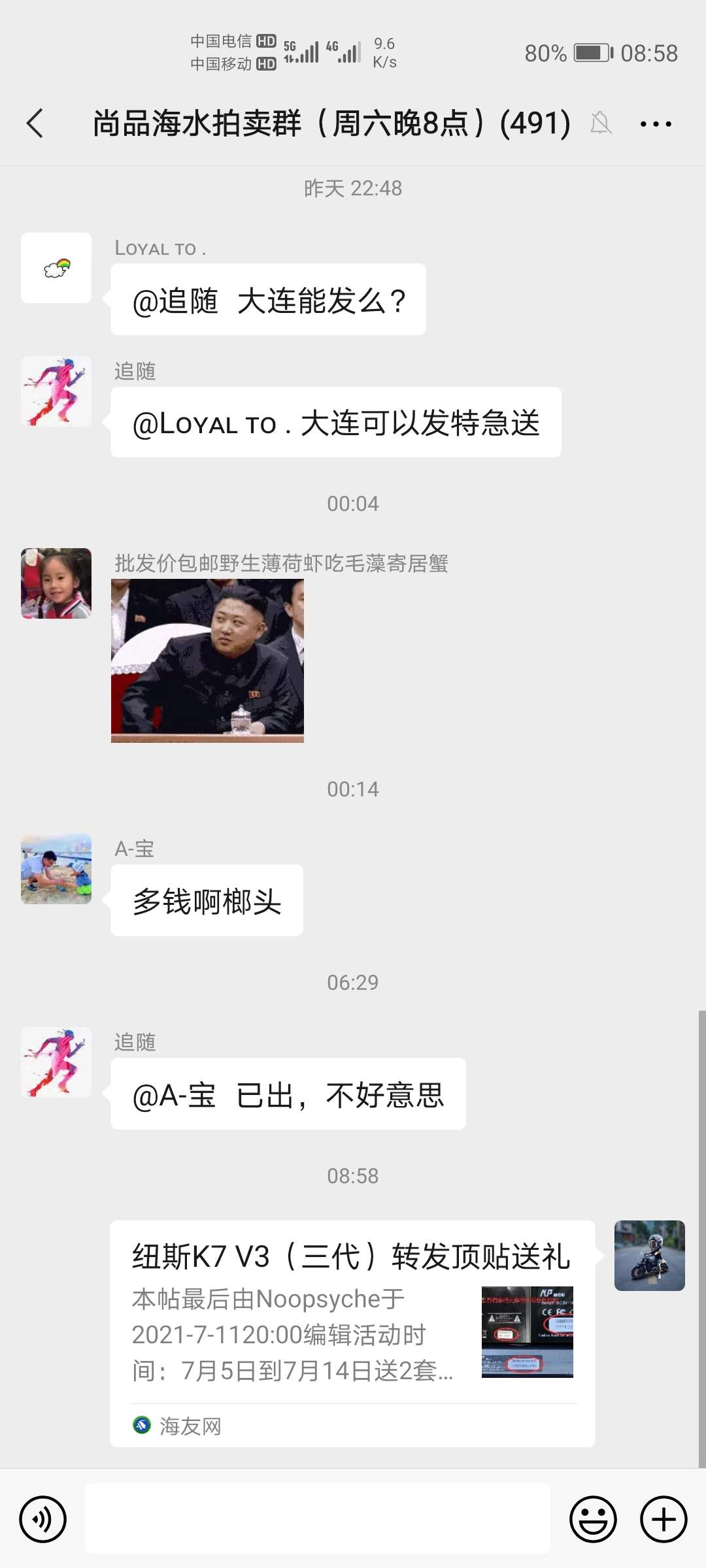
Task: Open 追随's avatar beside 大连可以发特急送
Action: click(56, 391)
